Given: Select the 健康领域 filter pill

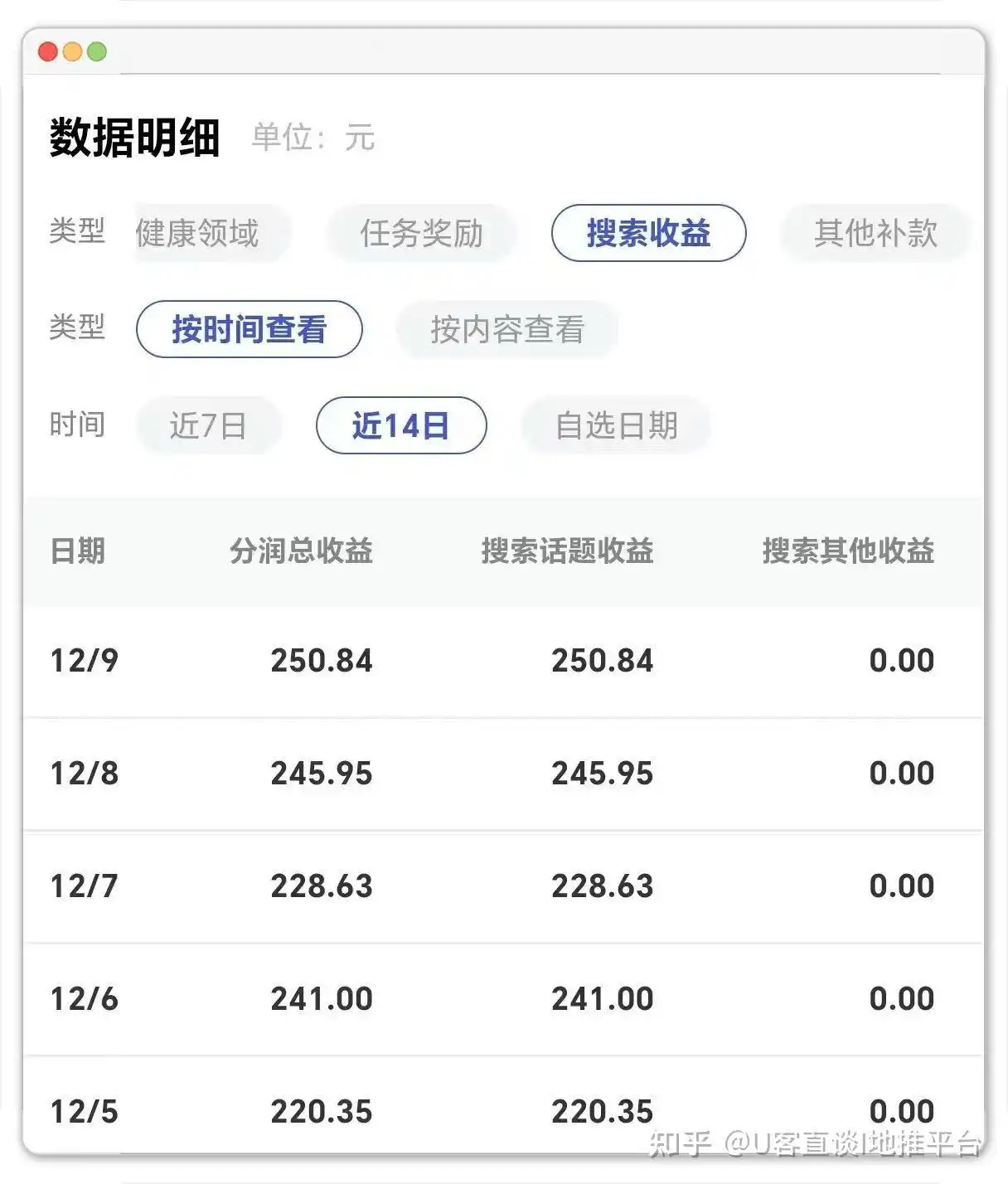Looking at the screenshot, I should [x=208, y=234].
